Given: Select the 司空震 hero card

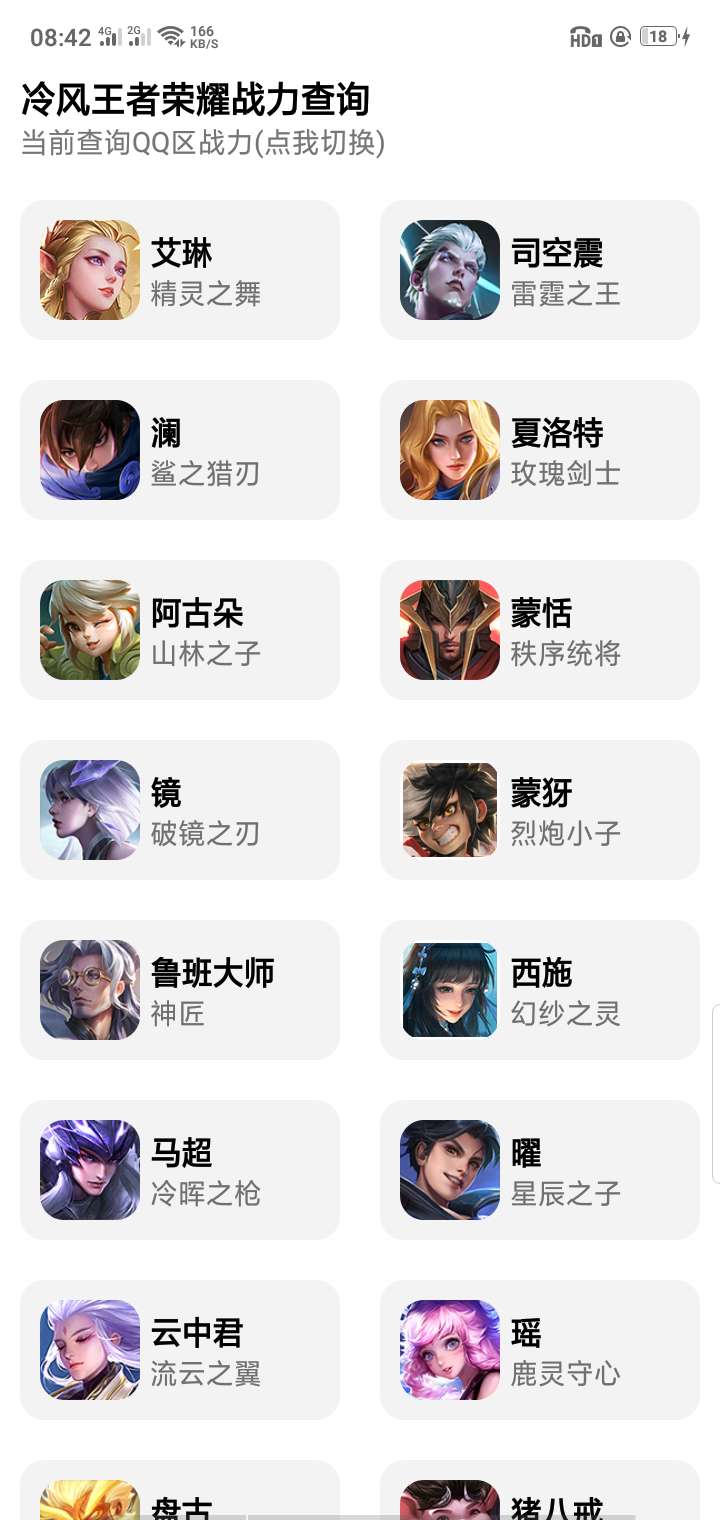Looking at the screenshot, I should point(540,270).
